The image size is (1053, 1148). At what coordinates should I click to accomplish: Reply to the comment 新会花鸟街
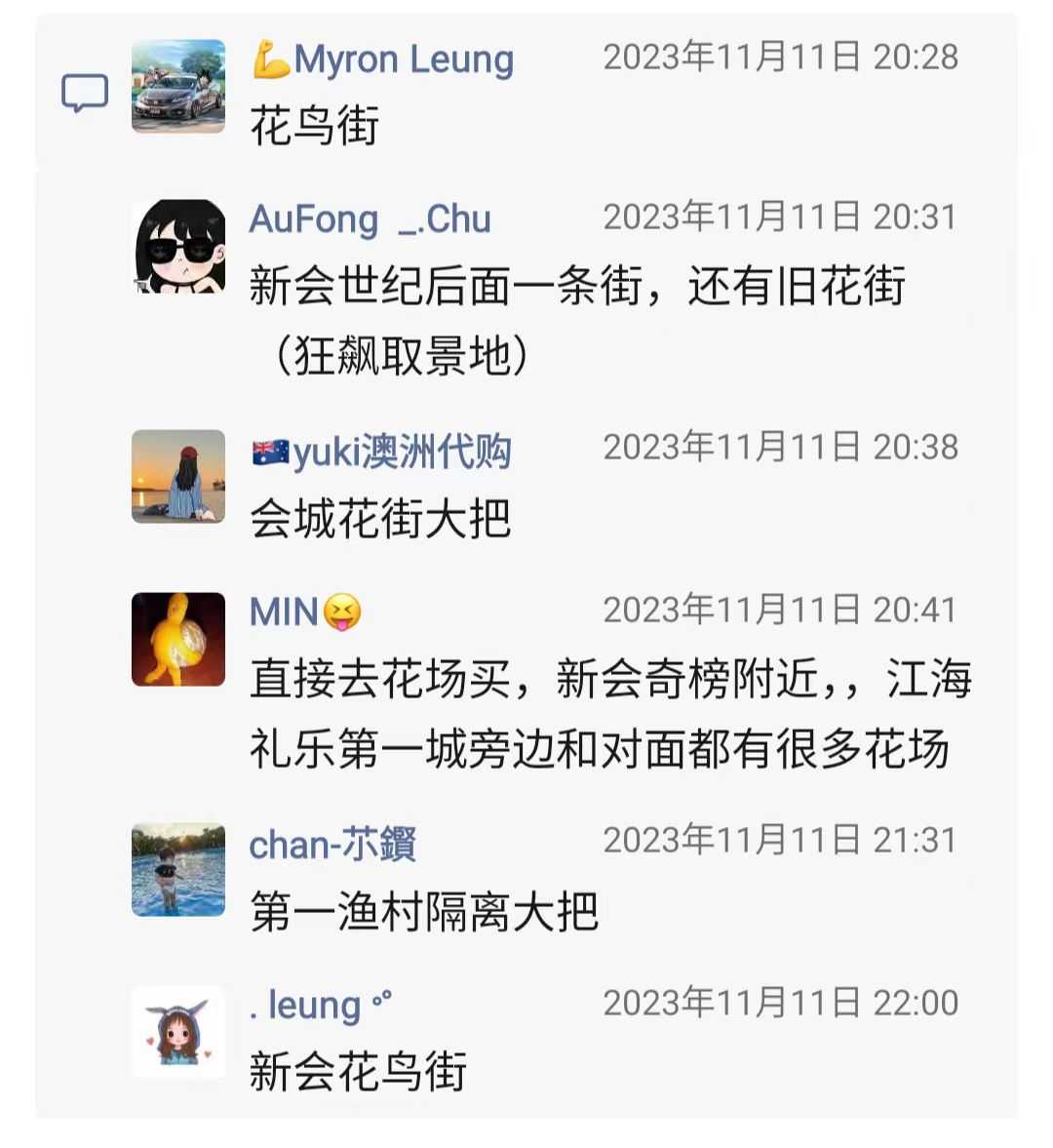(x=358, y=1071)
